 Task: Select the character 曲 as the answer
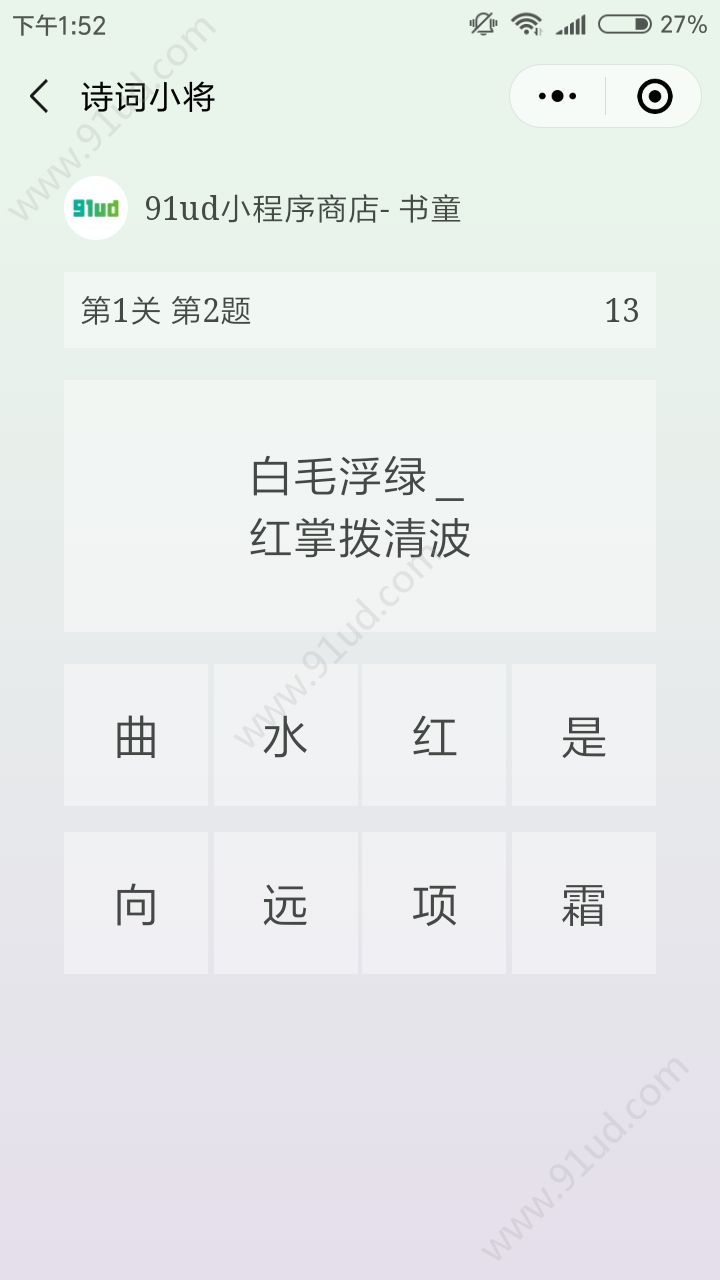tap(136, 736)
